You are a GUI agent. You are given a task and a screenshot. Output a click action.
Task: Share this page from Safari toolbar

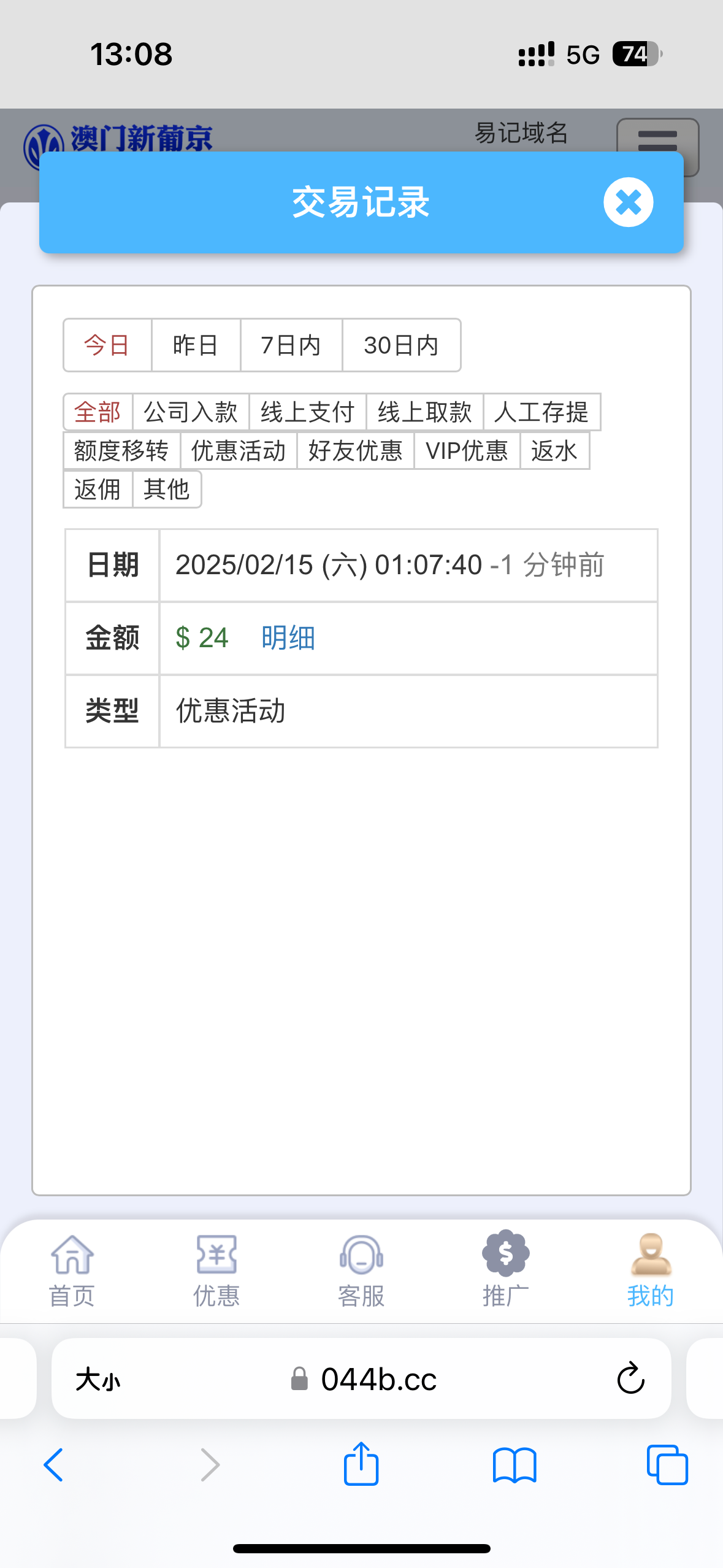(361, 1465)
